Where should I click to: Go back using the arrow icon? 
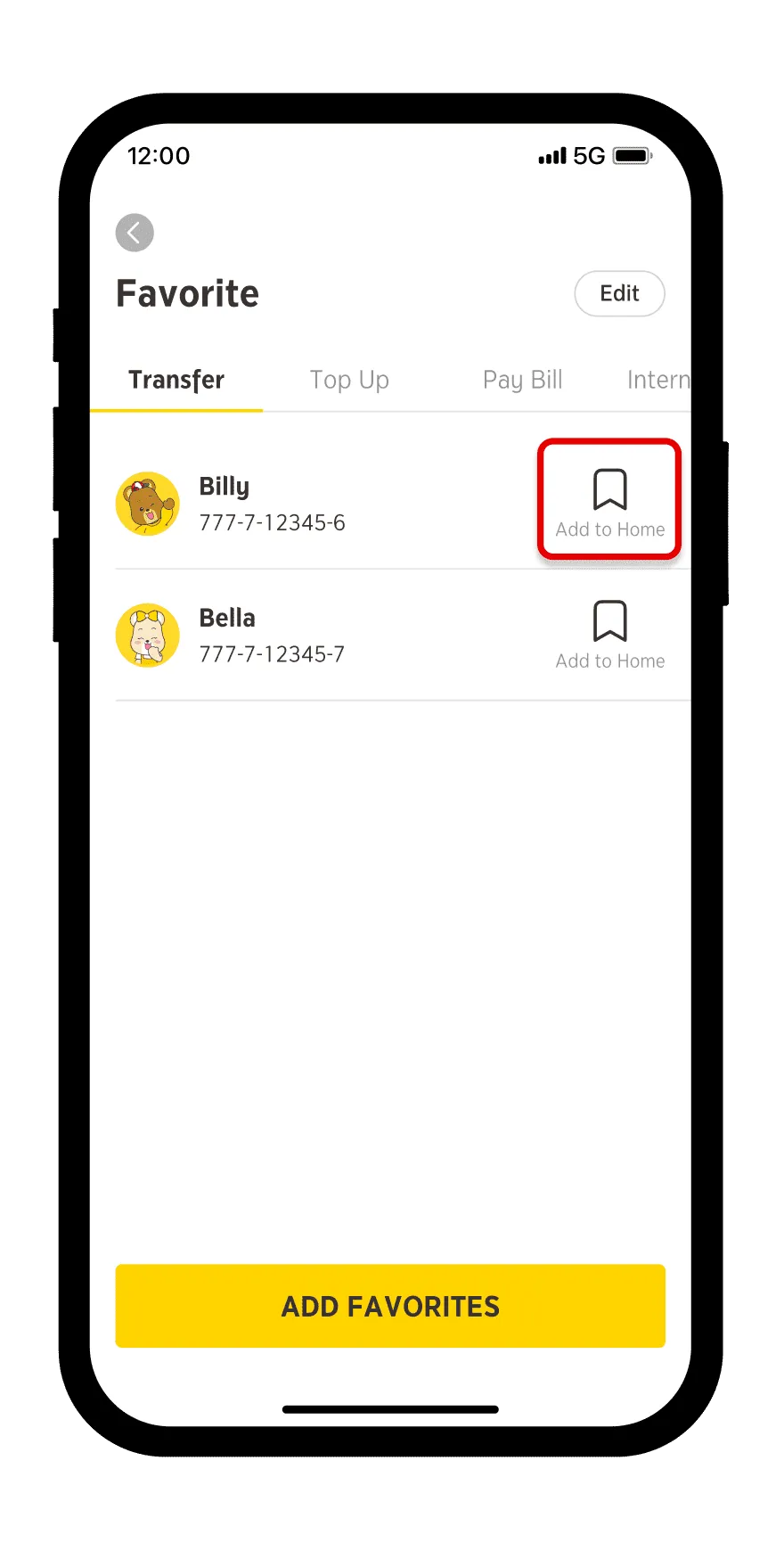(x=135, y=233)
